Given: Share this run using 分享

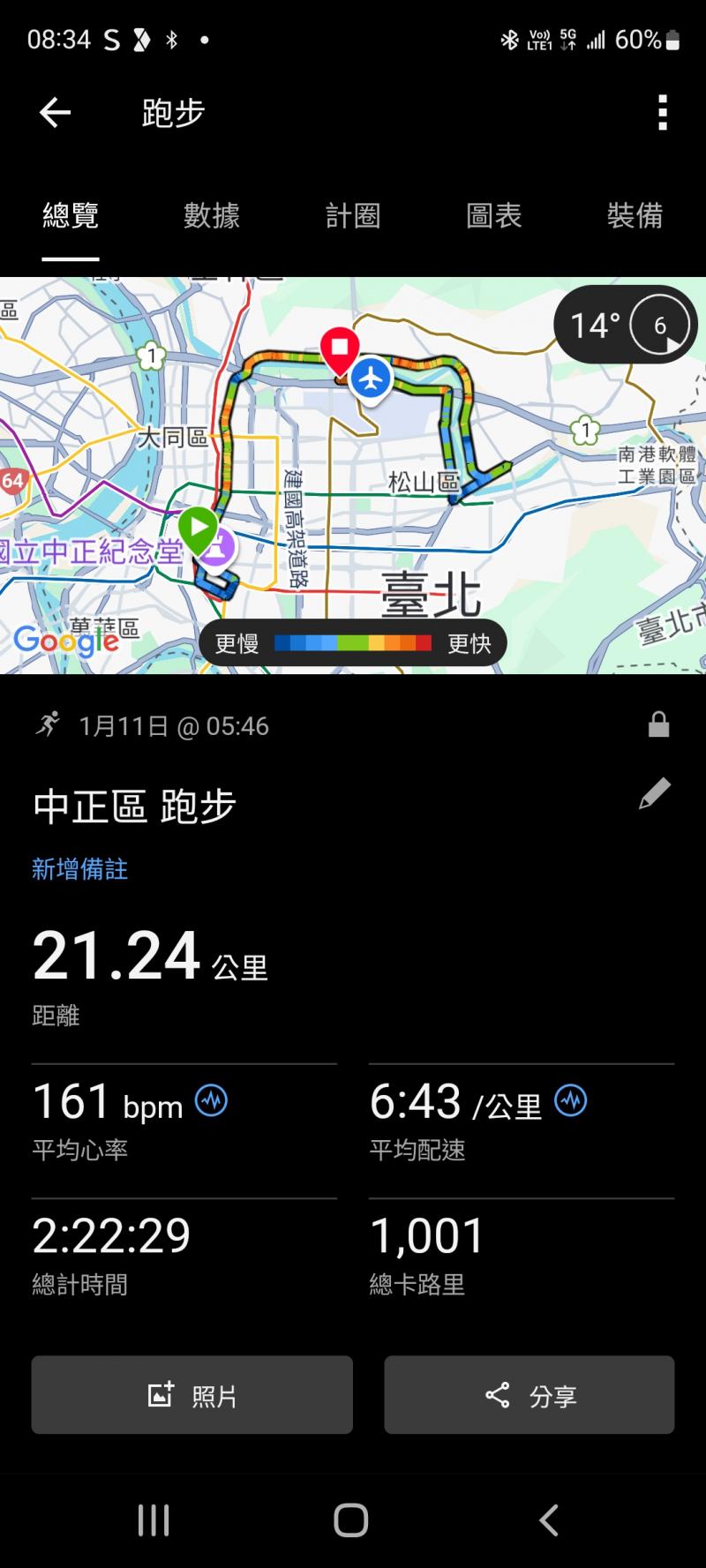Looking at the screenshot, I should pos(529,1395).
